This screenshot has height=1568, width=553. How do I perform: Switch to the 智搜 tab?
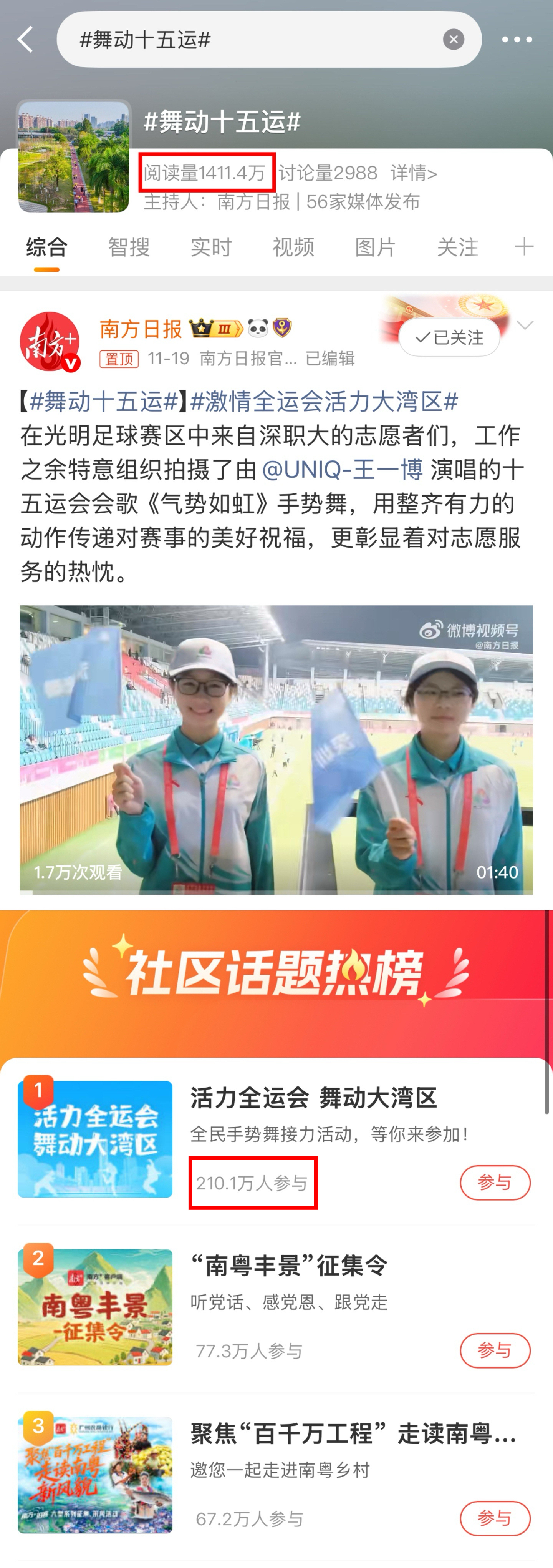point(129,247)
